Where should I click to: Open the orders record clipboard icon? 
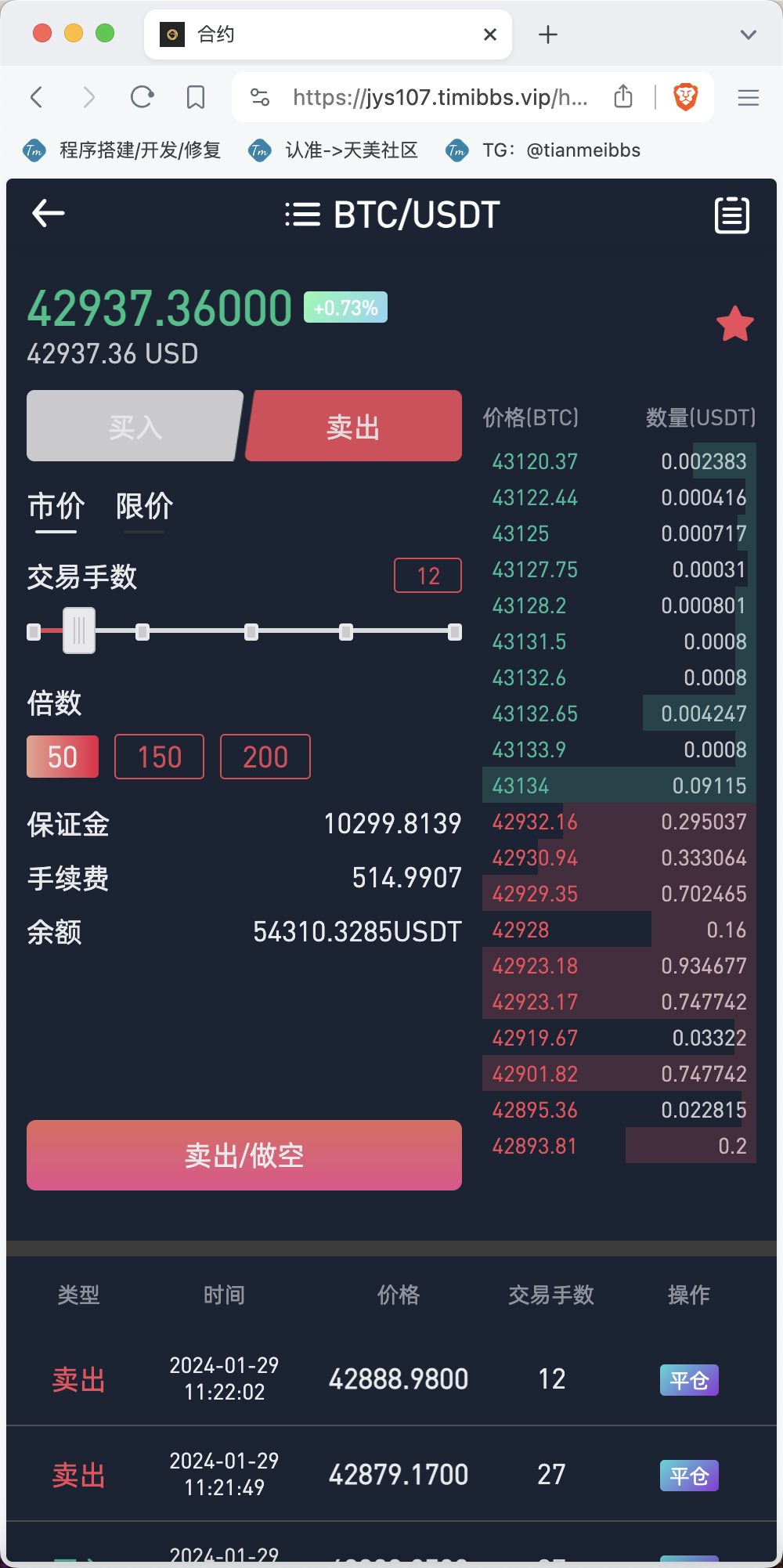[732, 215]
